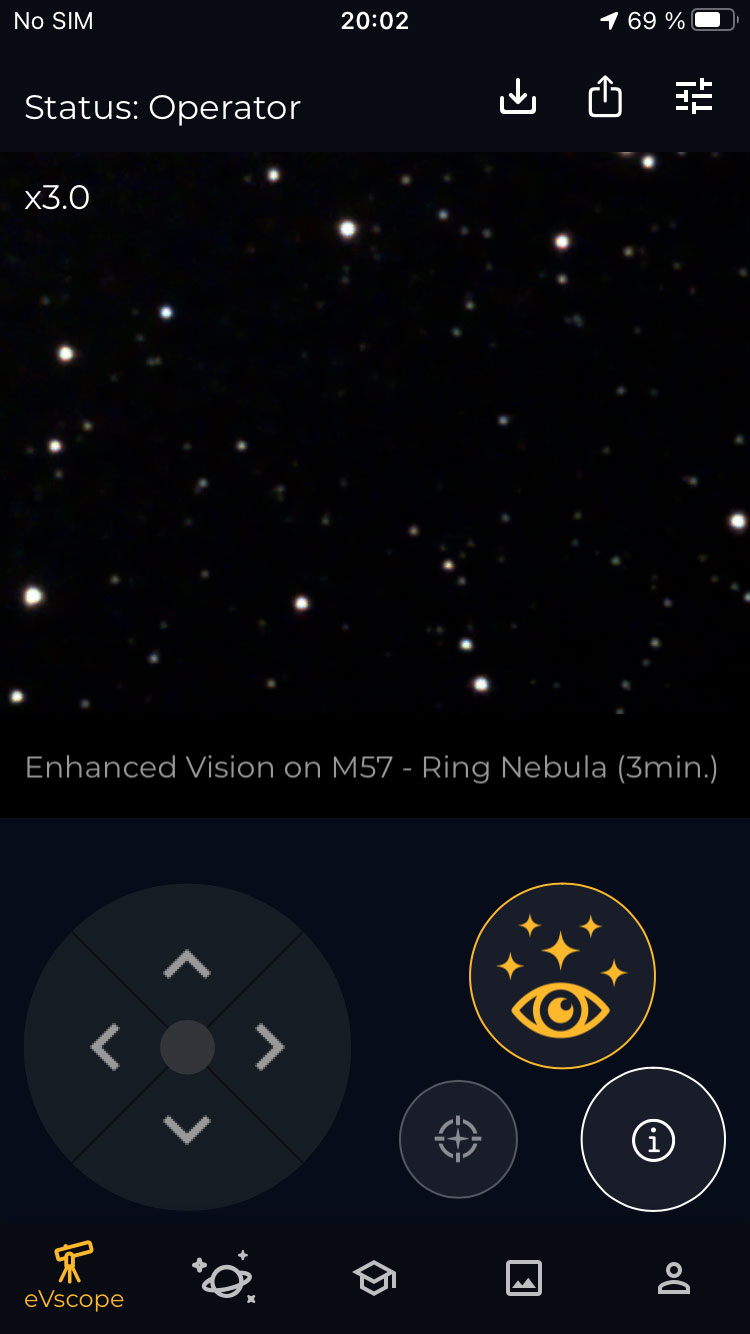750x1334 pixels.
Task: Open the graduation cap learning tab
Action: pyautogui.click(x=375, y=1278)
